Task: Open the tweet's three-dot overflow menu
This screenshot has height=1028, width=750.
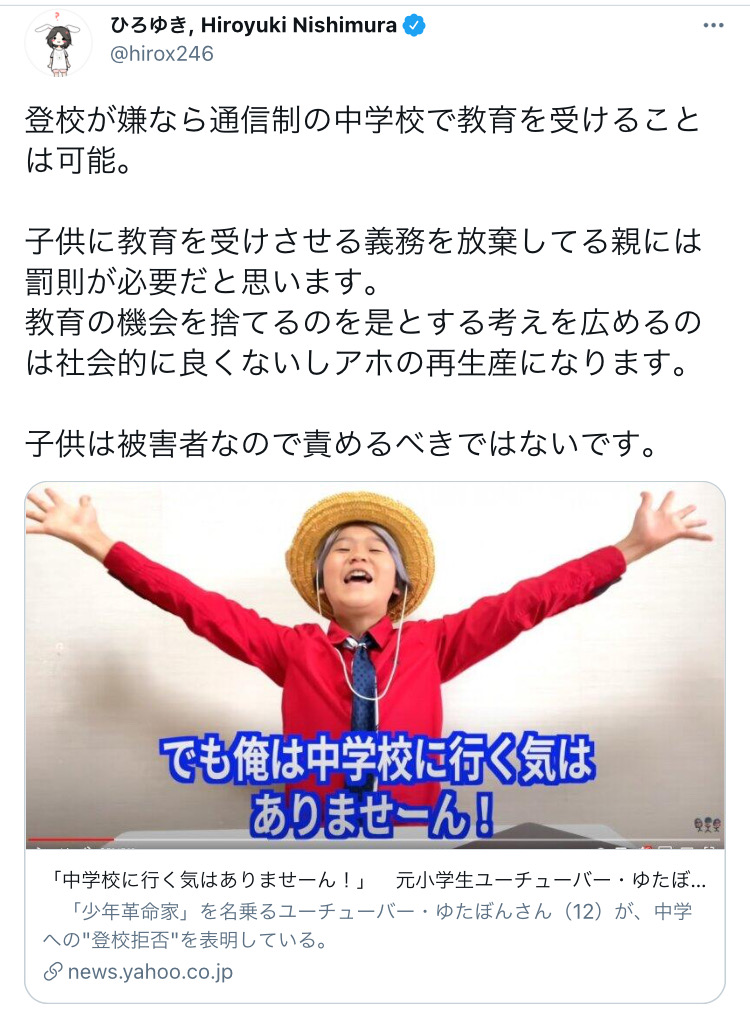Action: [712, 25]
